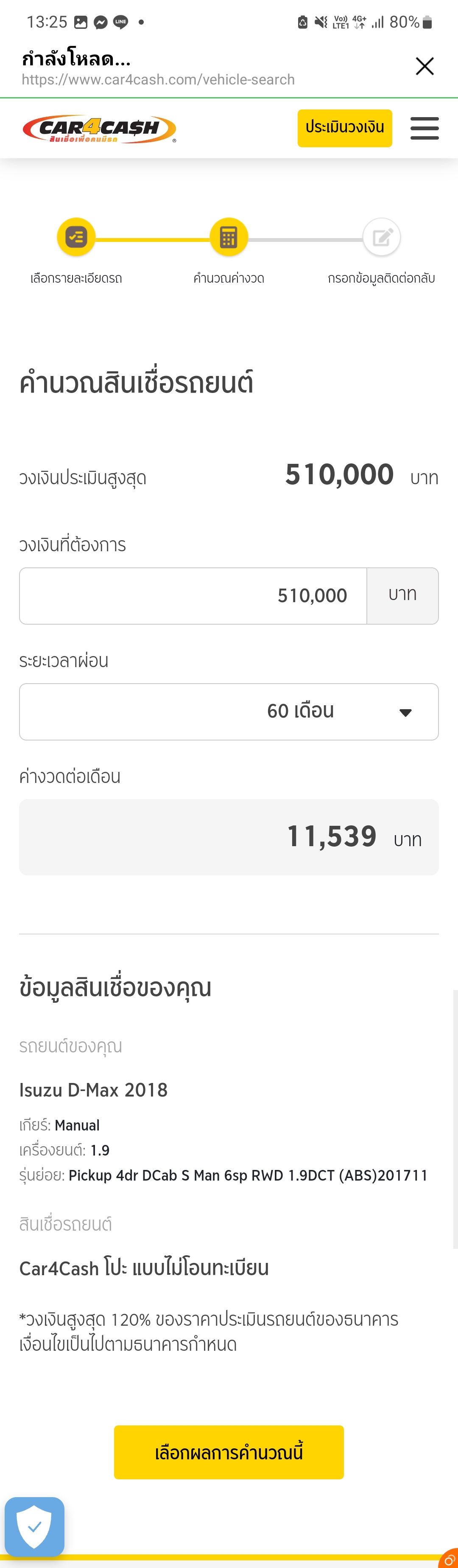Tap the ประเมินวงเงิน button
458x1568 pixels.
[344, 128]
